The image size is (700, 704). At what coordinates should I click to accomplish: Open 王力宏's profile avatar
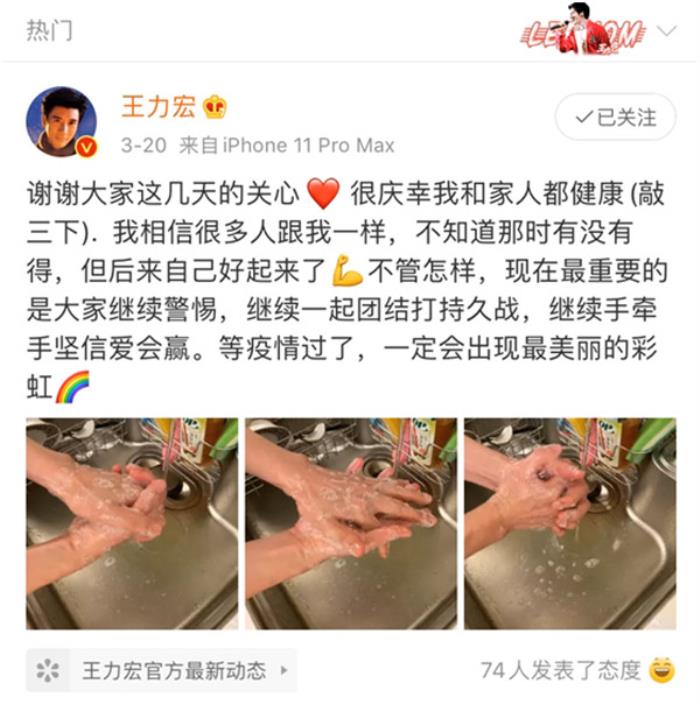(61, 121)
